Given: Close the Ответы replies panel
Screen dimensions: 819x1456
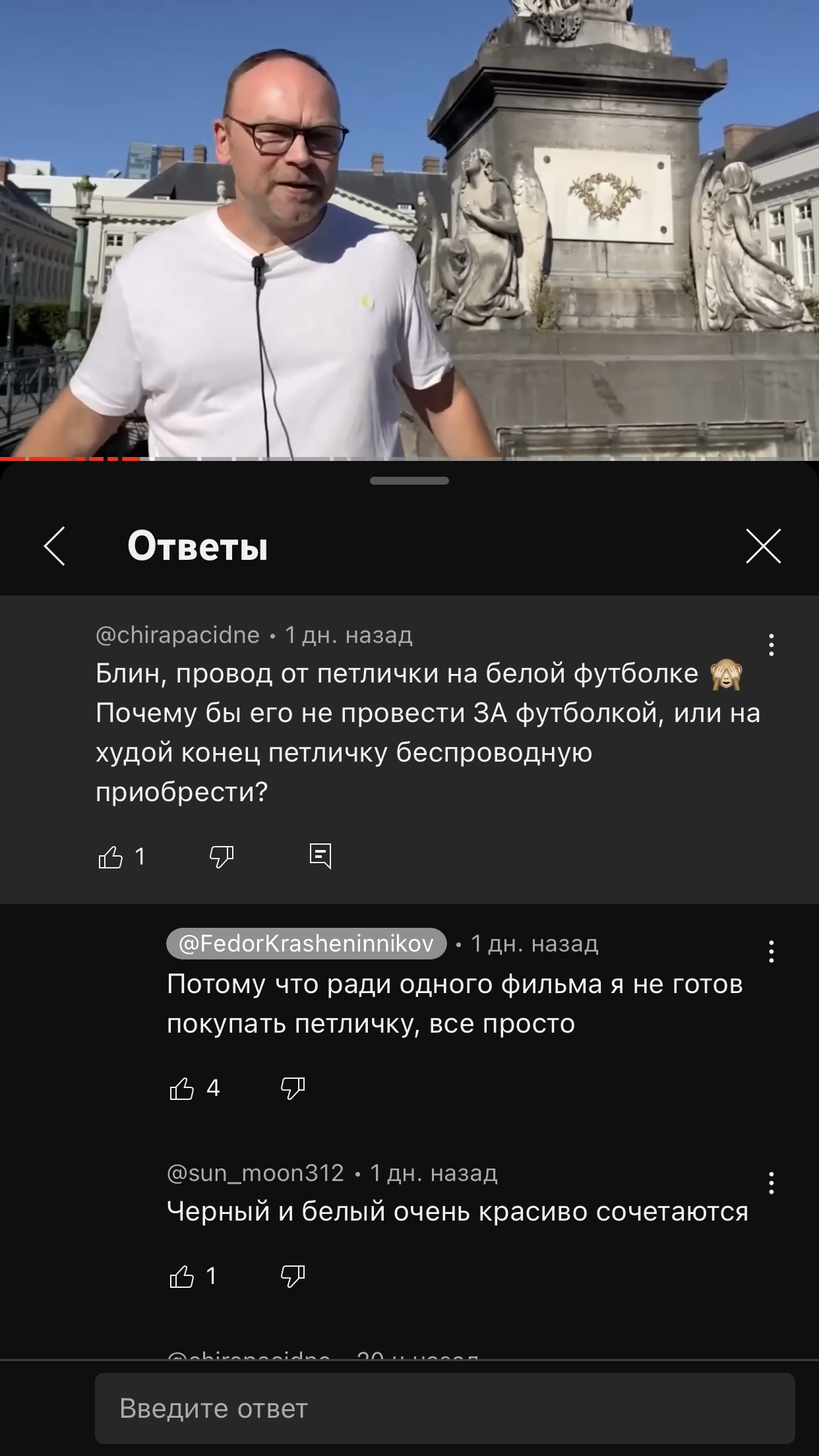Looking at the screenshot, I should point(763,546).
